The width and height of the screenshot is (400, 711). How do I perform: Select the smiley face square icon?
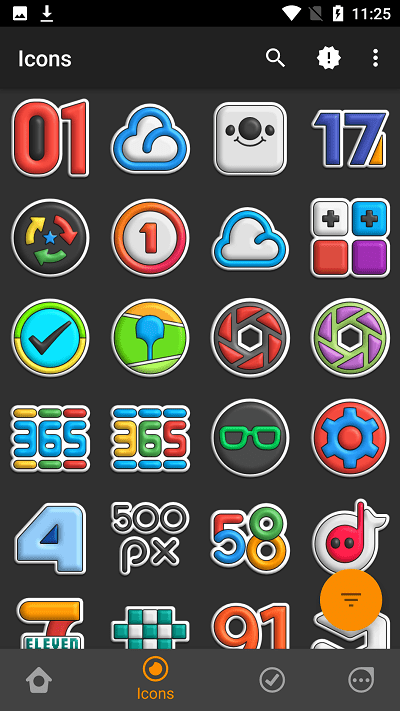[x=250, y=138]
